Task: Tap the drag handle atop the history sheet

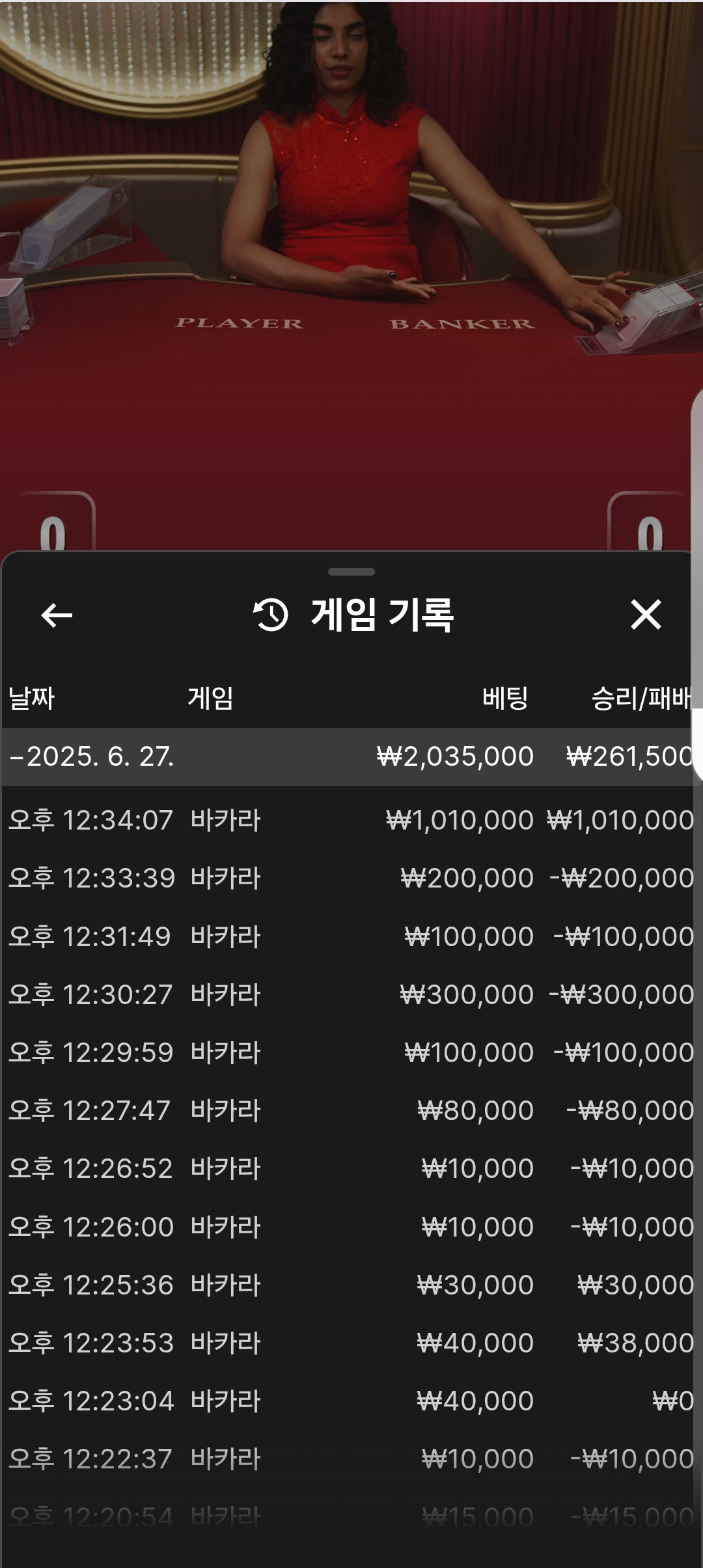Action: click(x=351, y=572)
